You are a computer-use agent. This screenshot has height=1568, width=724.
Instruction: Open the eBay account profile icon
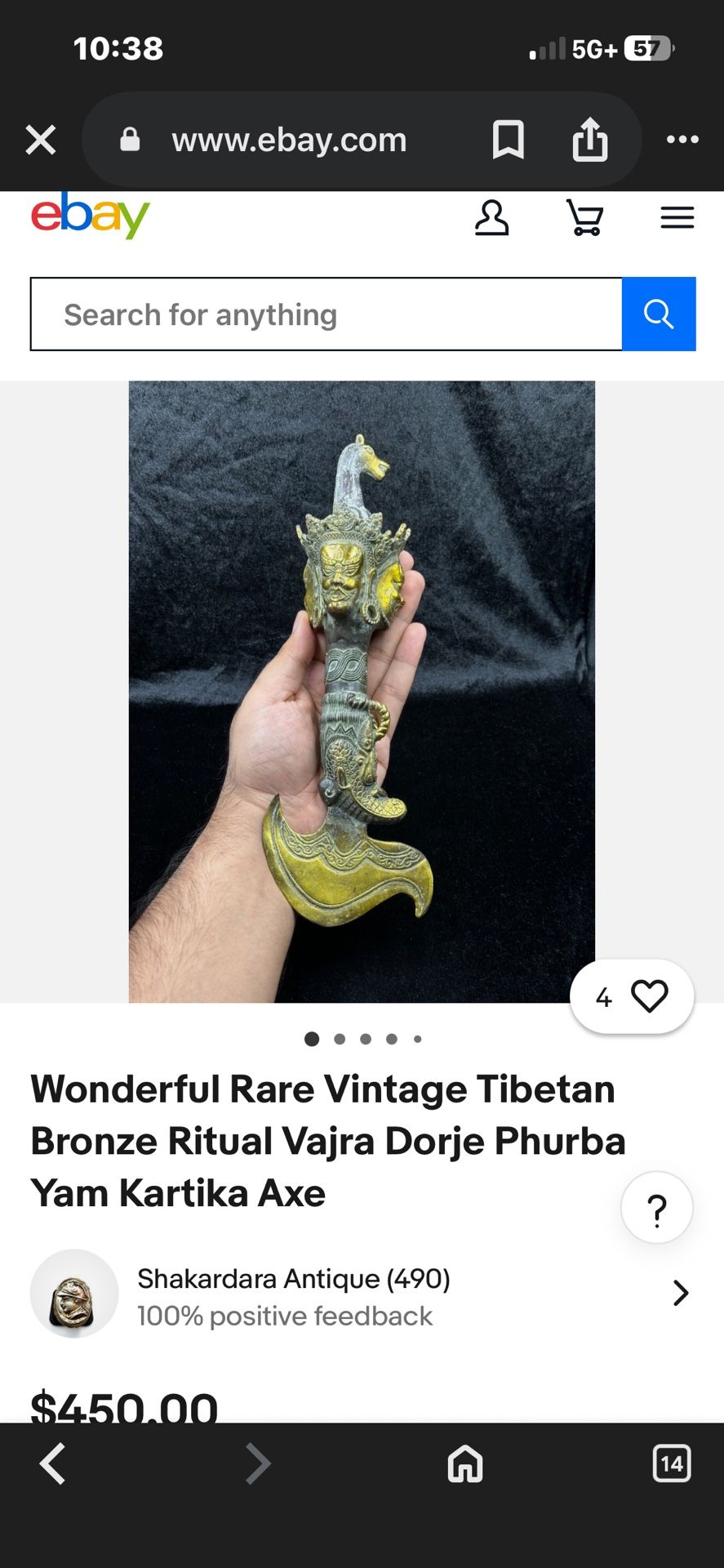click(492, 218)
